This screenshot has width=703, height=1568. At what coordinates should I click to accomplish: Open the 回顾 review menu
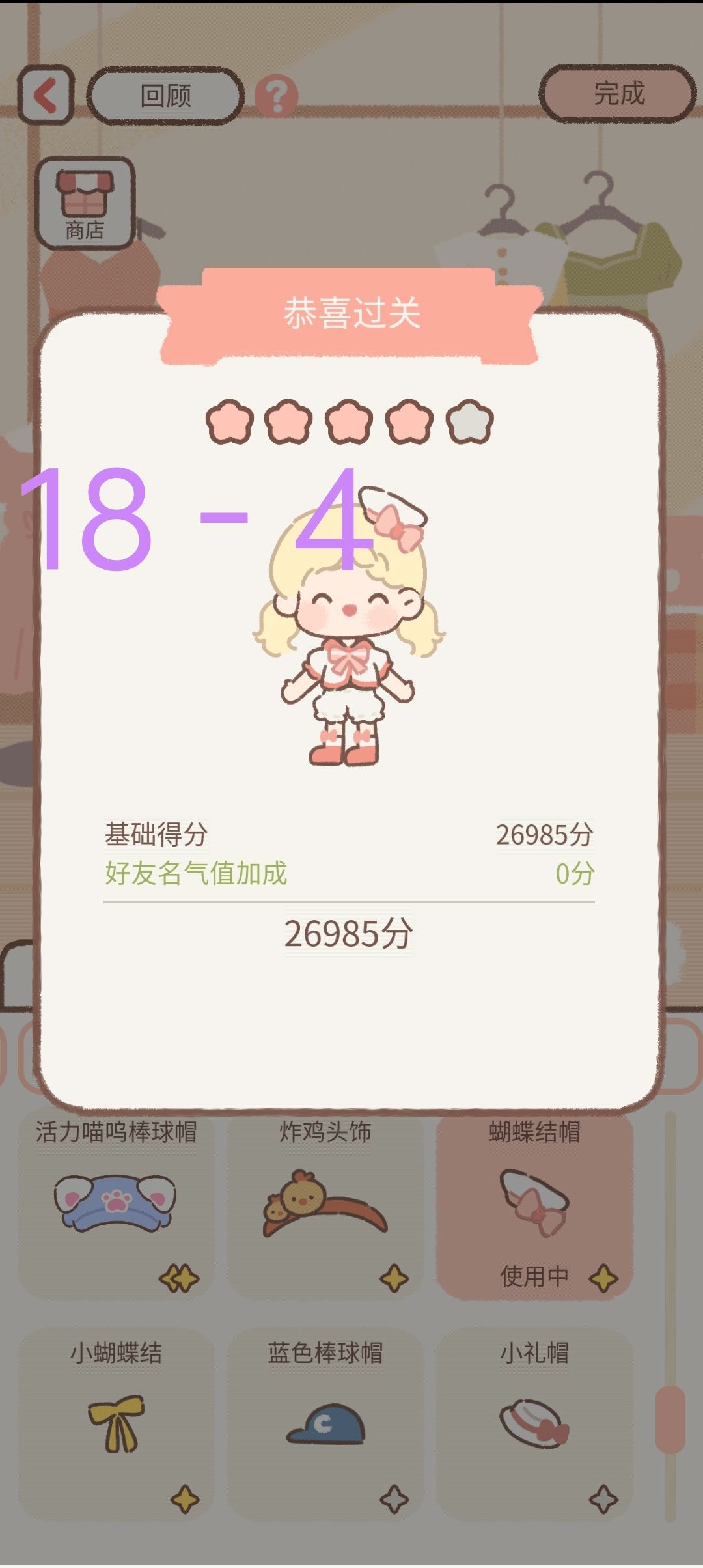(x=165, y=95)
